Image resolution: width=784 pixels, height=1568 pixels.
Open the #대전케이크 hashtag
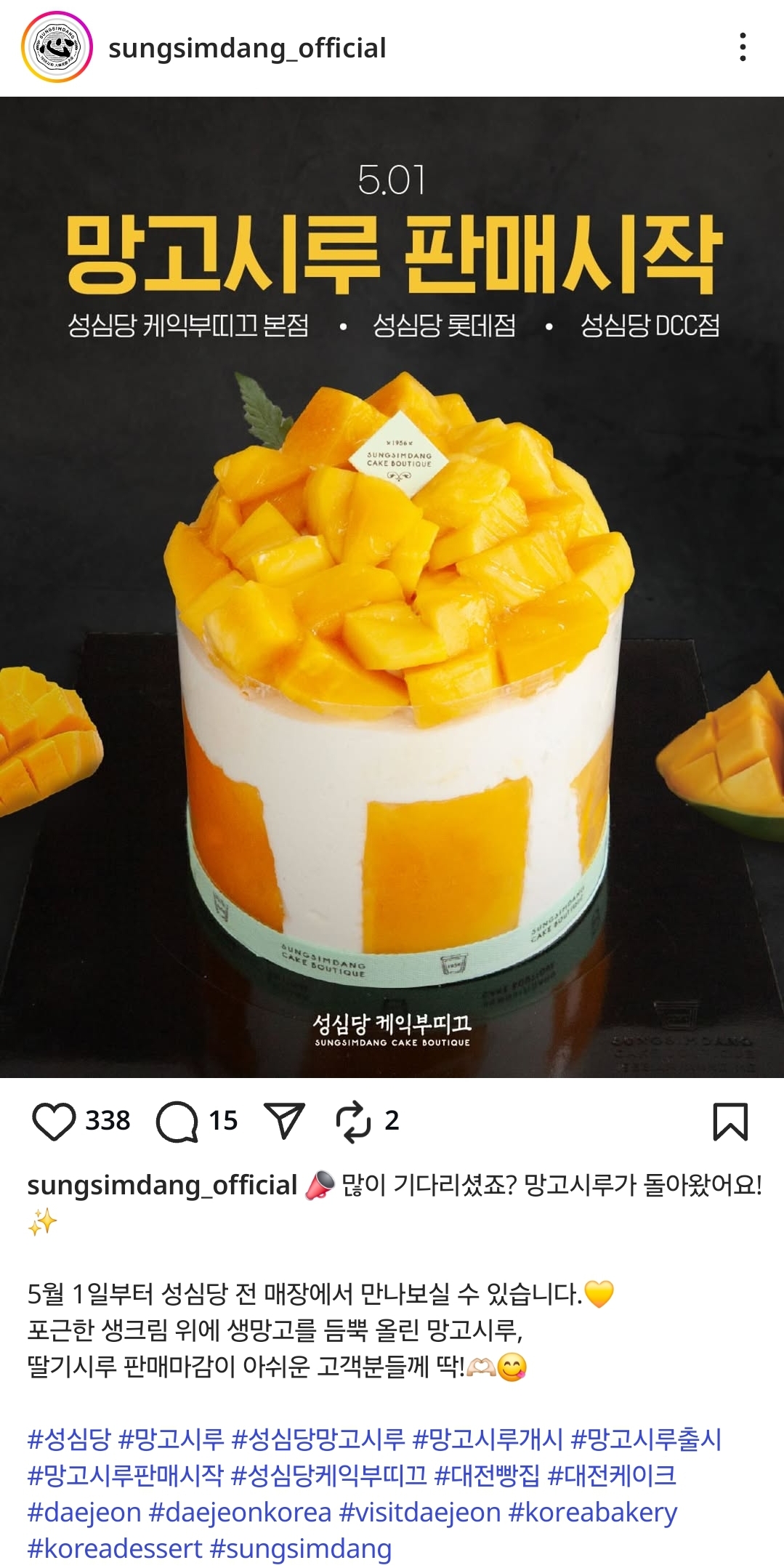point(612,1475)
